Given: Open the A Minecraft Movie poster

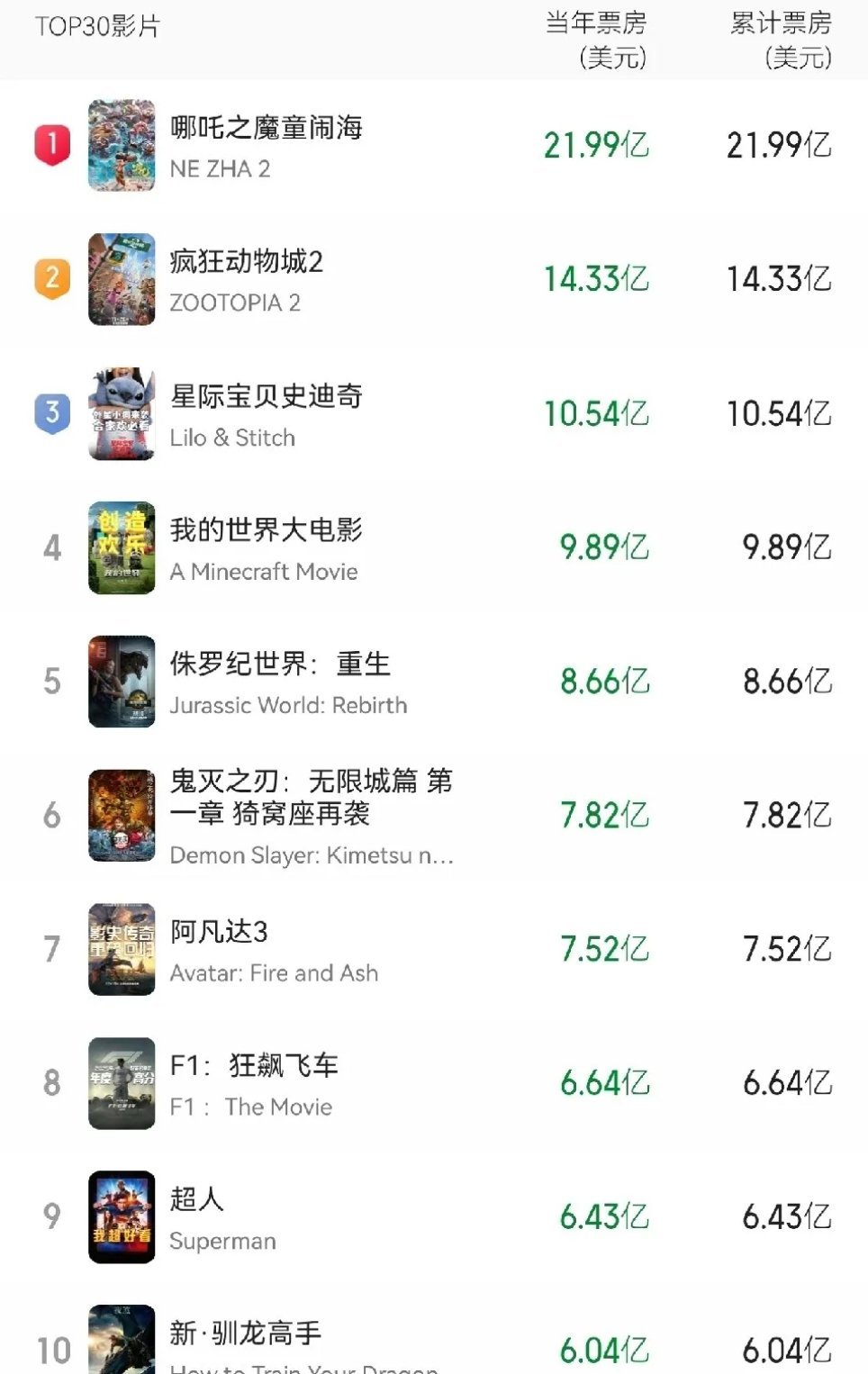Looking at the screenshot, I should (122, 547).
